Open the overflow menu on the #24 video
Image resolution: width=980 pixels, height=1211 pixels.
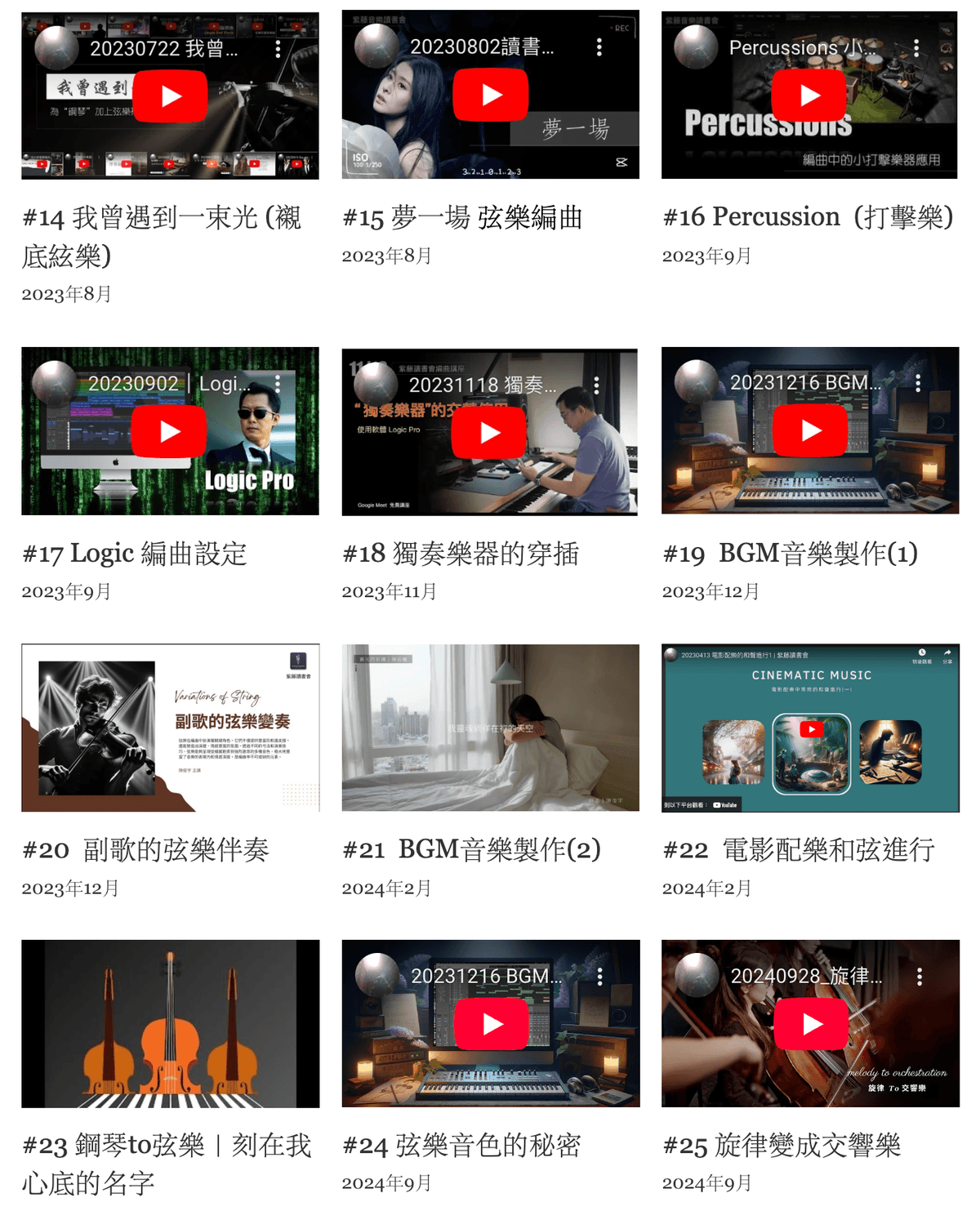599,976
